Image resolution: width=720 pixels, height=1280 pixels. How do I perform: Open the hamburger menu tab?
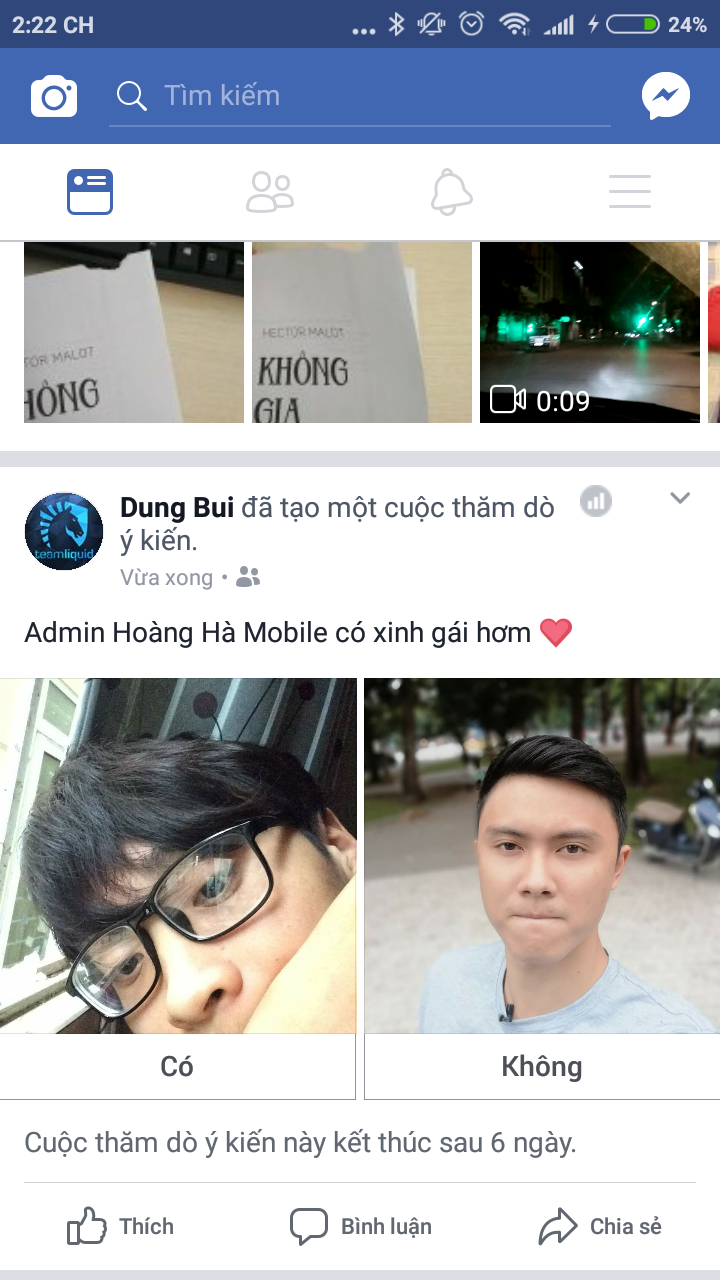click(630, 192)
